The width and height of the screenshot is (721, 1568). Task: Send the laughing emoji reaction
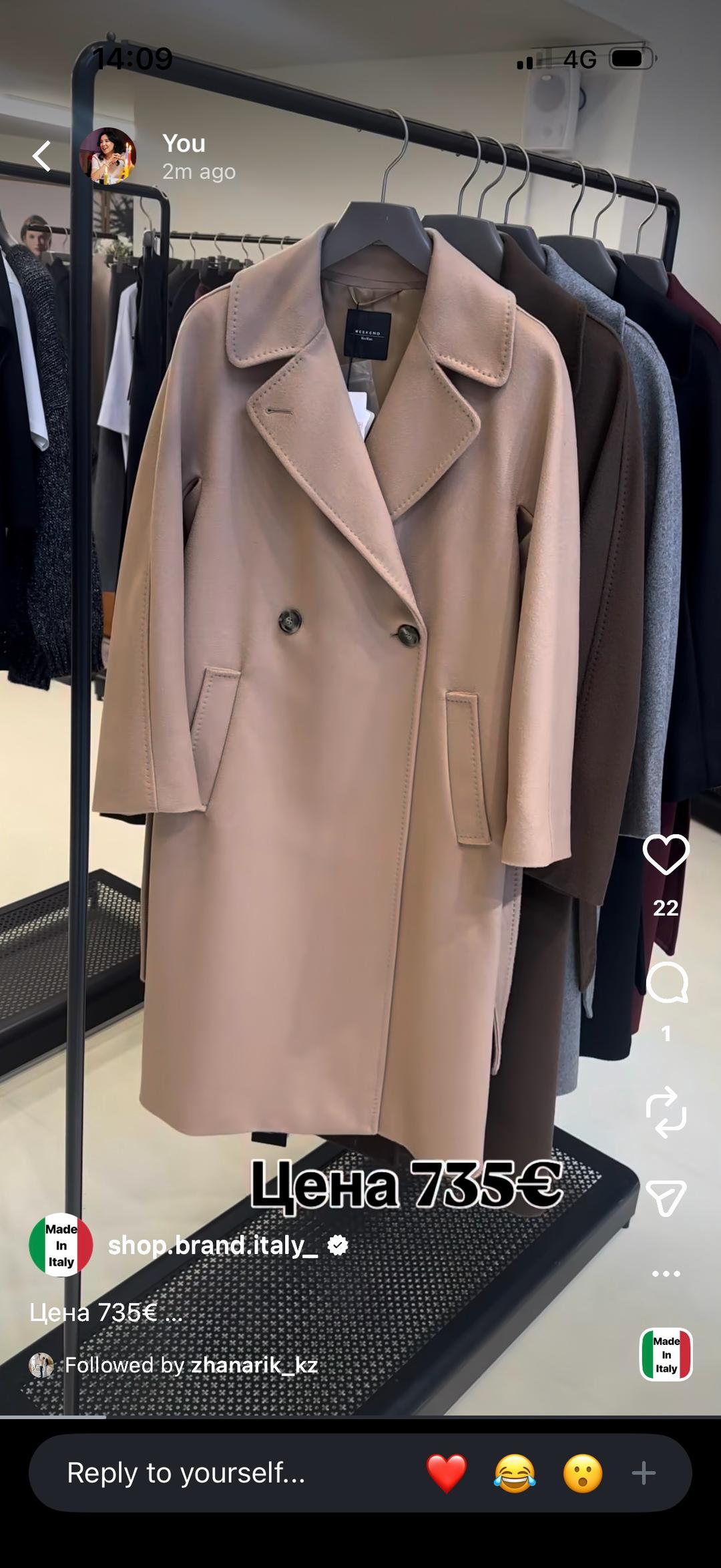coord(515,1473)
